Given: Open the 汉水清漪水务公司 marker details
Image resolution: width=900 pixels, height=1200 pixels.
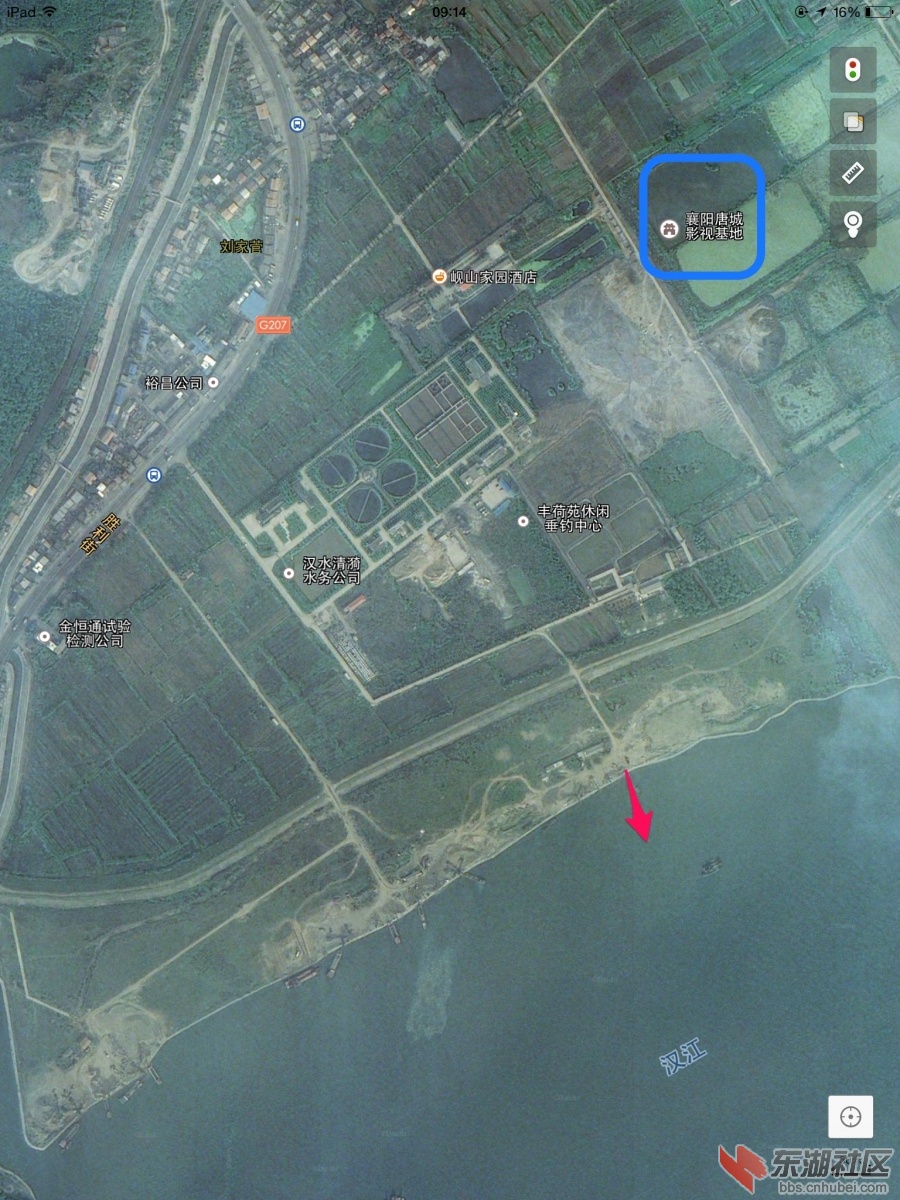Looking at the screenshot, I should (289, 573).
